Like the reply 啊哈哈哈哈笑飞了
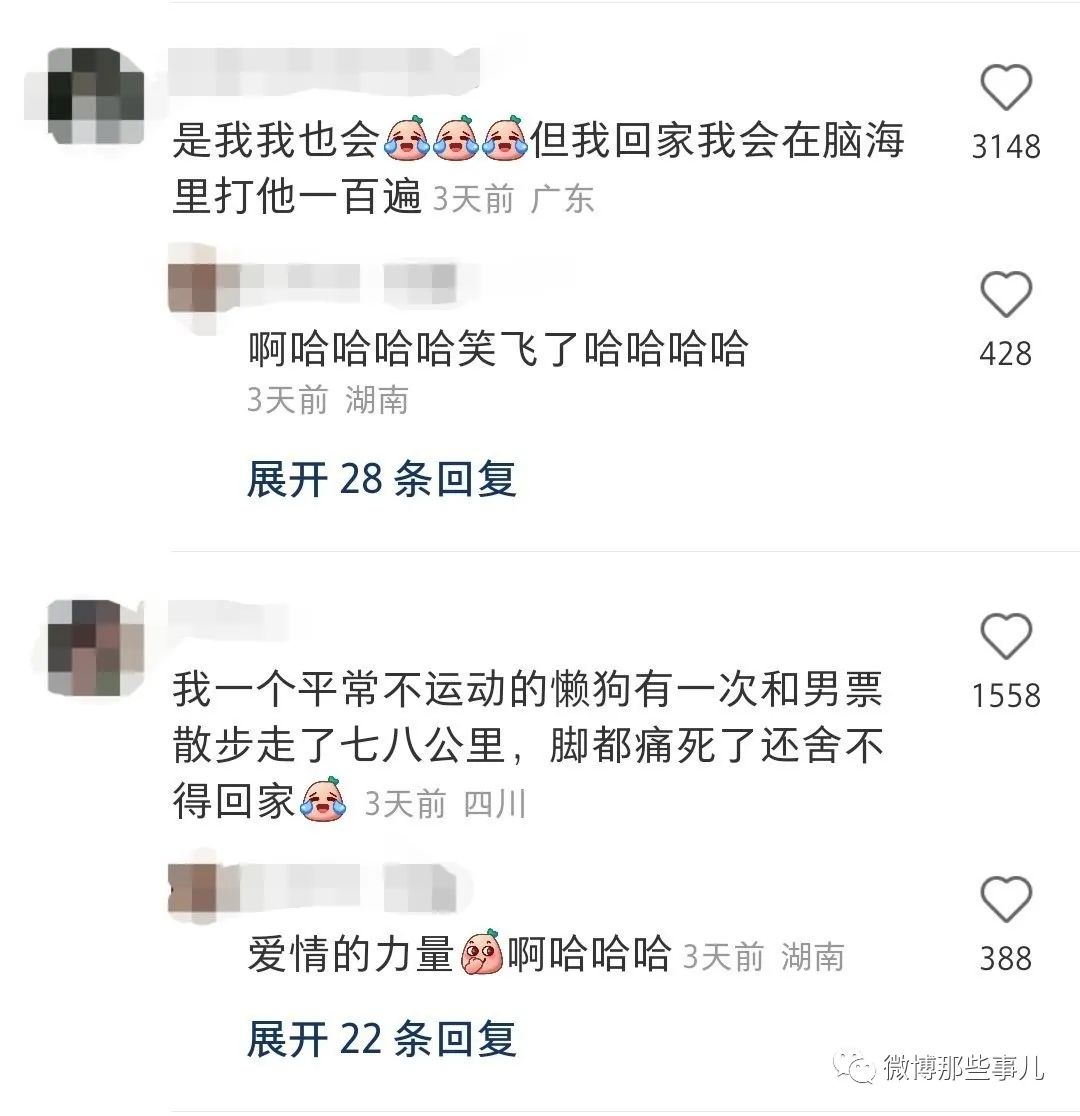This screenshot has width=1080, height=1116. coord(1005,295)
